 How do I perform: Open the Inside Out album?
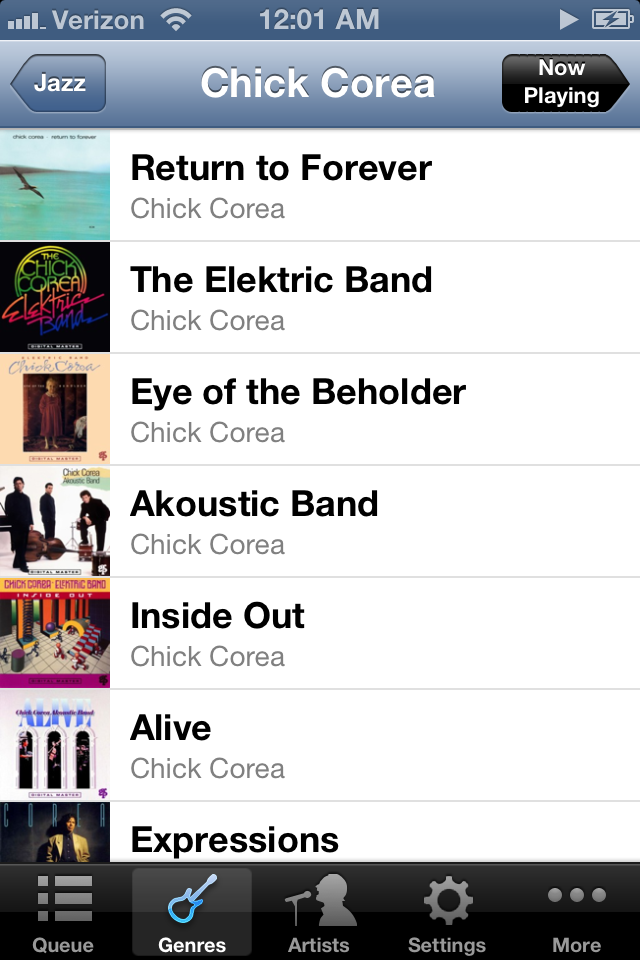[x=320, y=633]
